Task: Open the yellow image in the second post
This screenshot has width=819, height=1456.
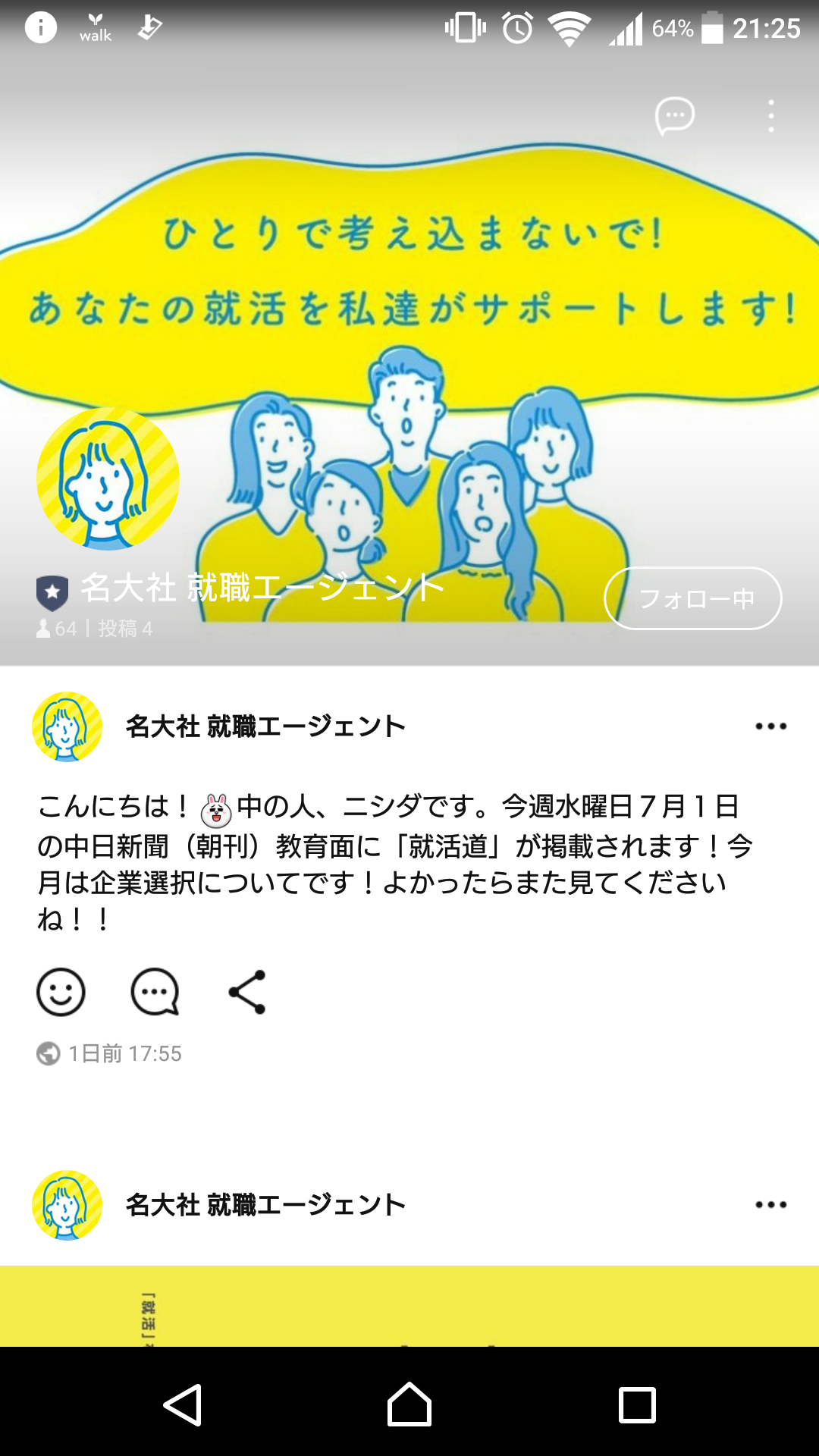Action: point(409,1306)
